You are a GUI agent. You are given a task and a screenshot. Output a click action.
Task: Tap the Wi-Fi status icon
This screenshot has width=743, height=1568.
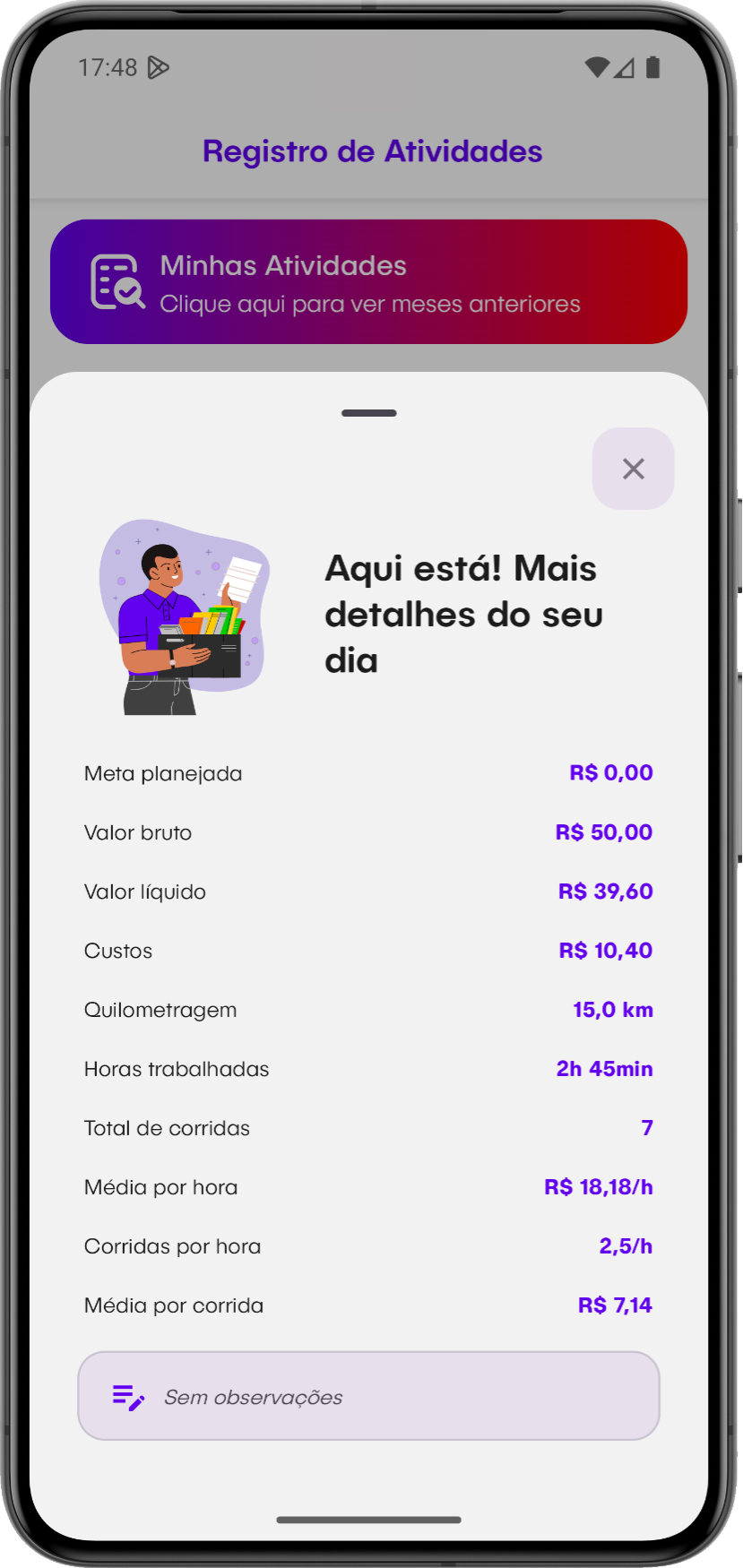point(596,67)
